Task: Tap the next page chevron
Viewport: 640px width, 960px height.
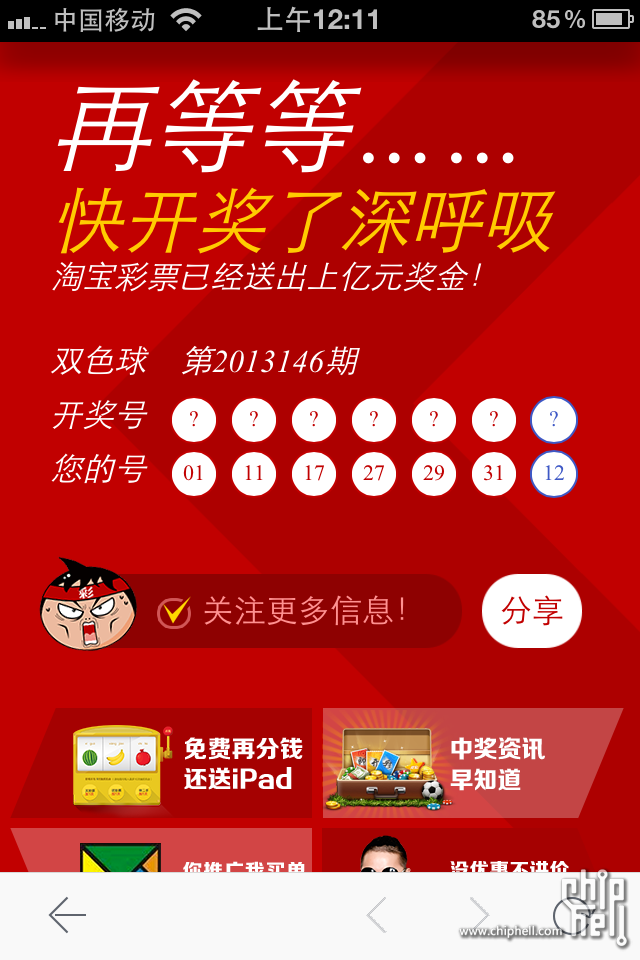Action: pos(479,914)
